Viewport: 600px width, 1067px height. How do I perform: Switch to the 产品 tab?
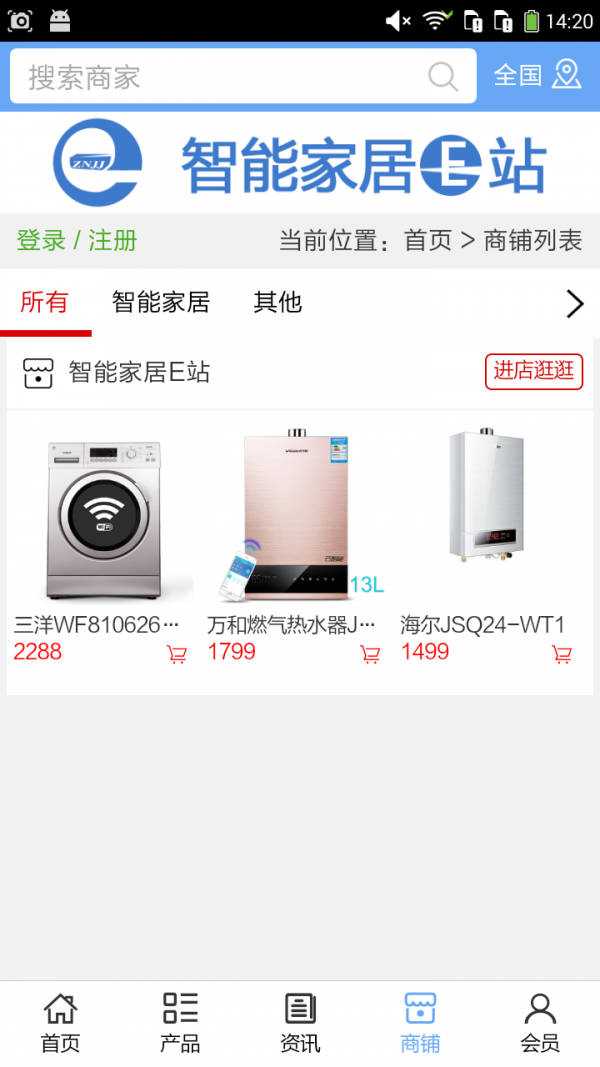180,1023
